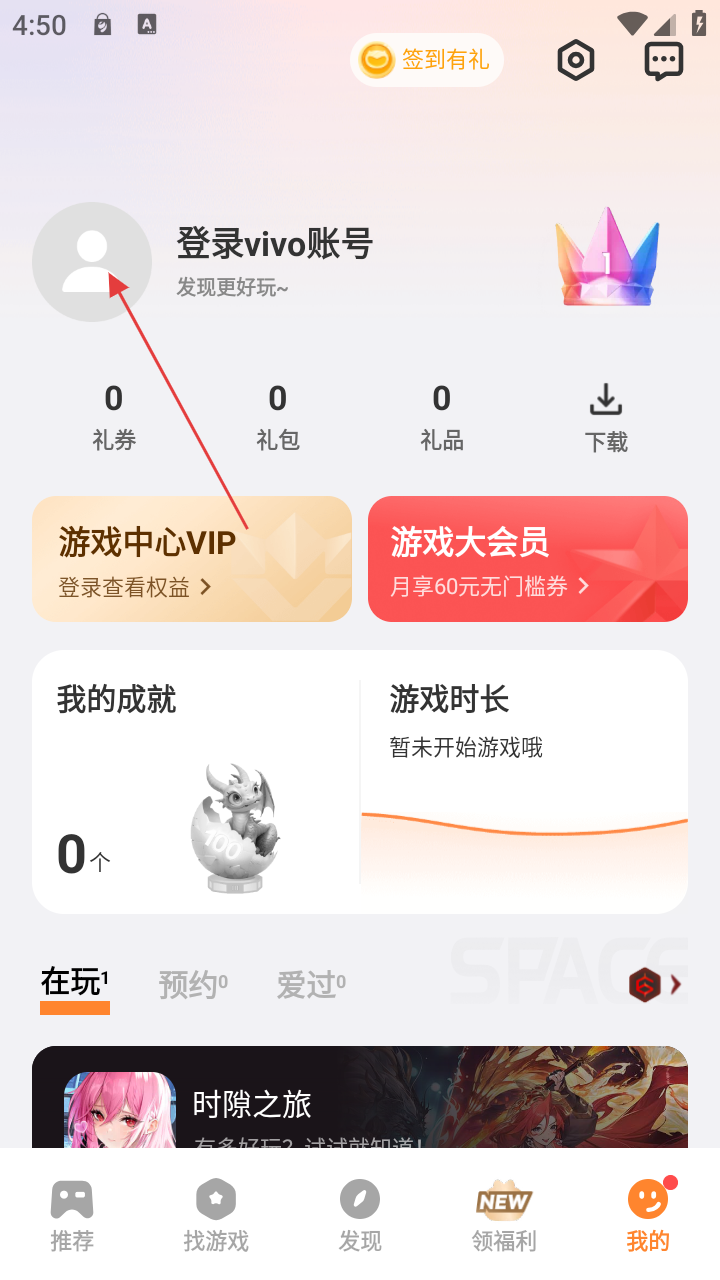Tap 登录vivo账号 to sign in
This screenshot has width=720, height=1280.
point(274,244)
